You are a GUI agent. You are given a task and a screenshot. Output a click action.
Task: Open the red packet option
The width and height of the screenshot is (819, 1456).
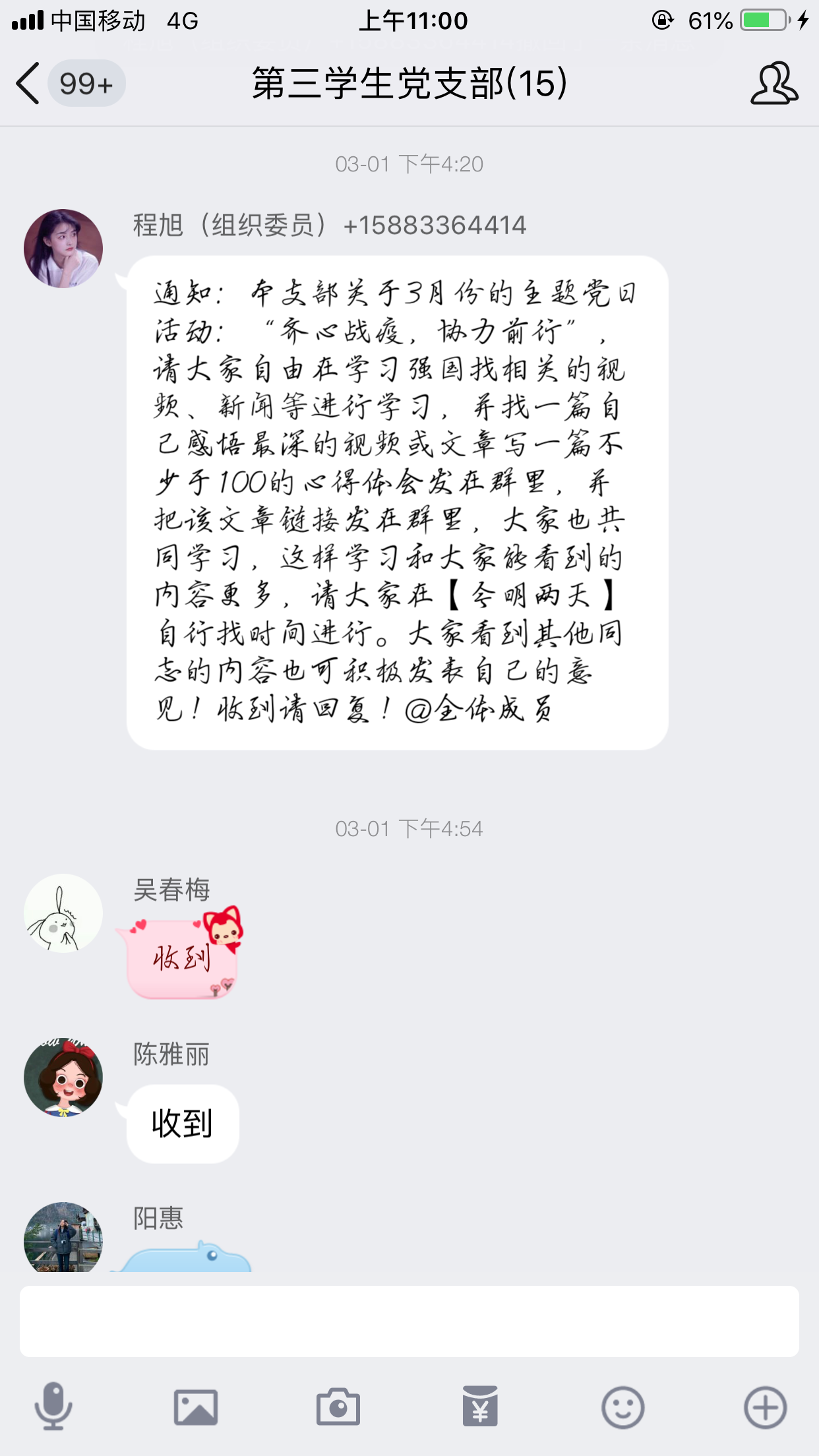480,1407
